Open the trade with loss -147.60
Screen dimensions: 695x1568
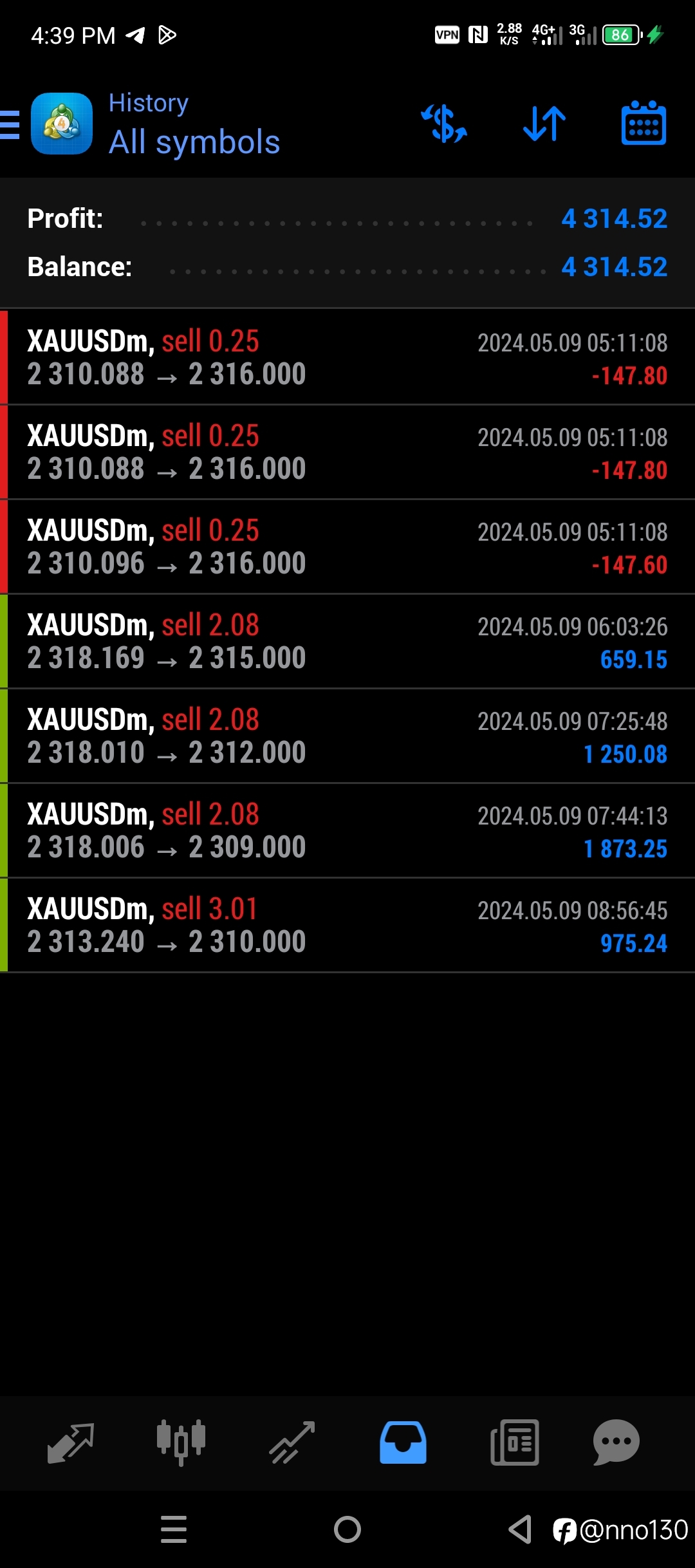347,546
